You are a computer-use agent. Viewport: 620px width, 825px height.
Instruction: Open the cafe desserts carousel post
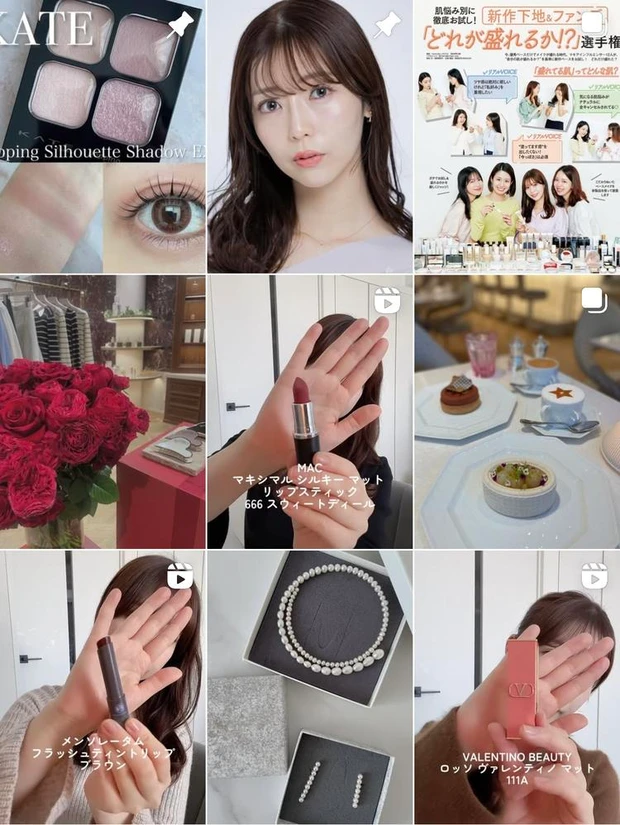517,412
